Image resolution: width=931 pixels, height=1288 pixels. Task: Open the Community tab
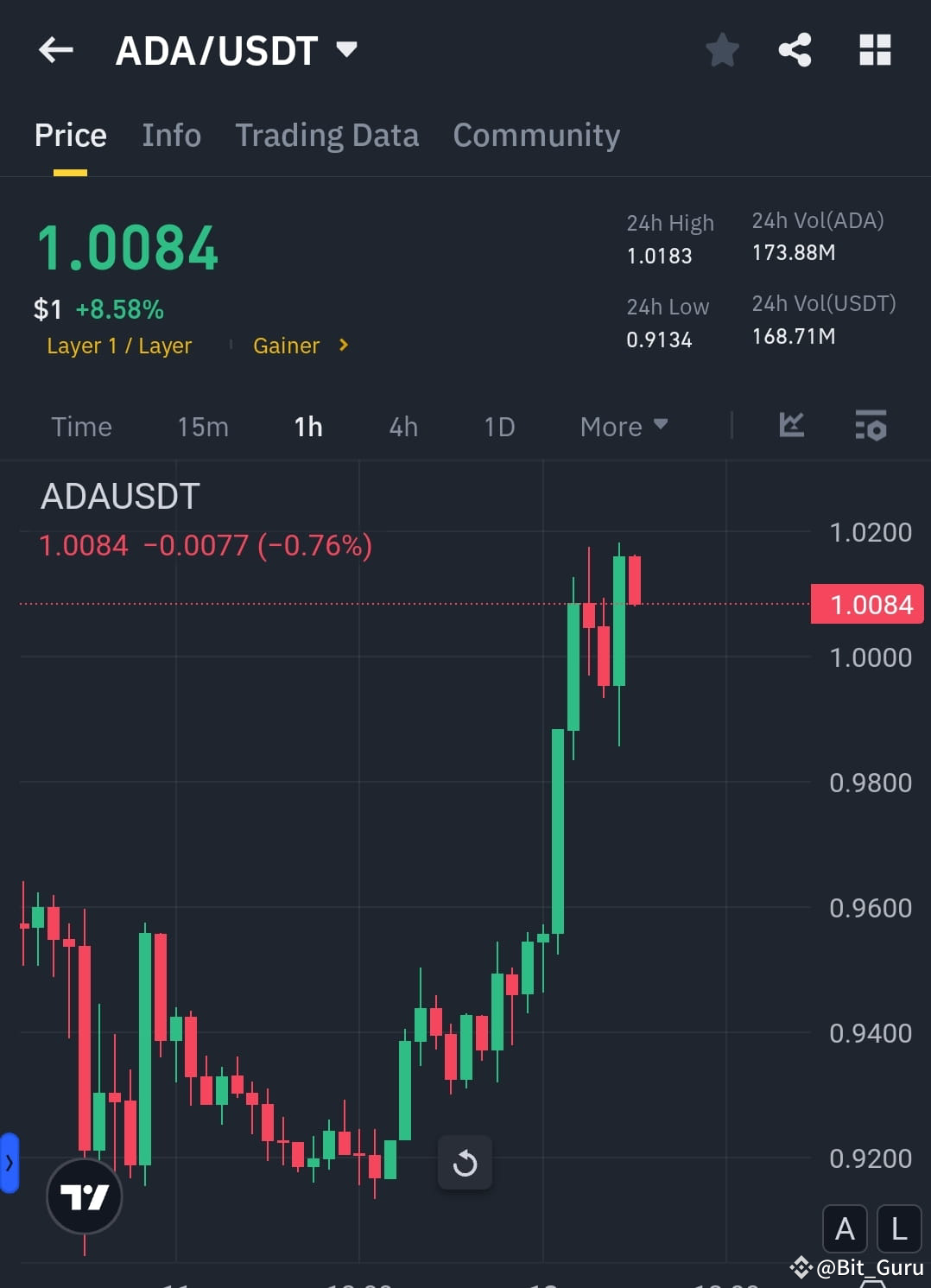[535, 136]
